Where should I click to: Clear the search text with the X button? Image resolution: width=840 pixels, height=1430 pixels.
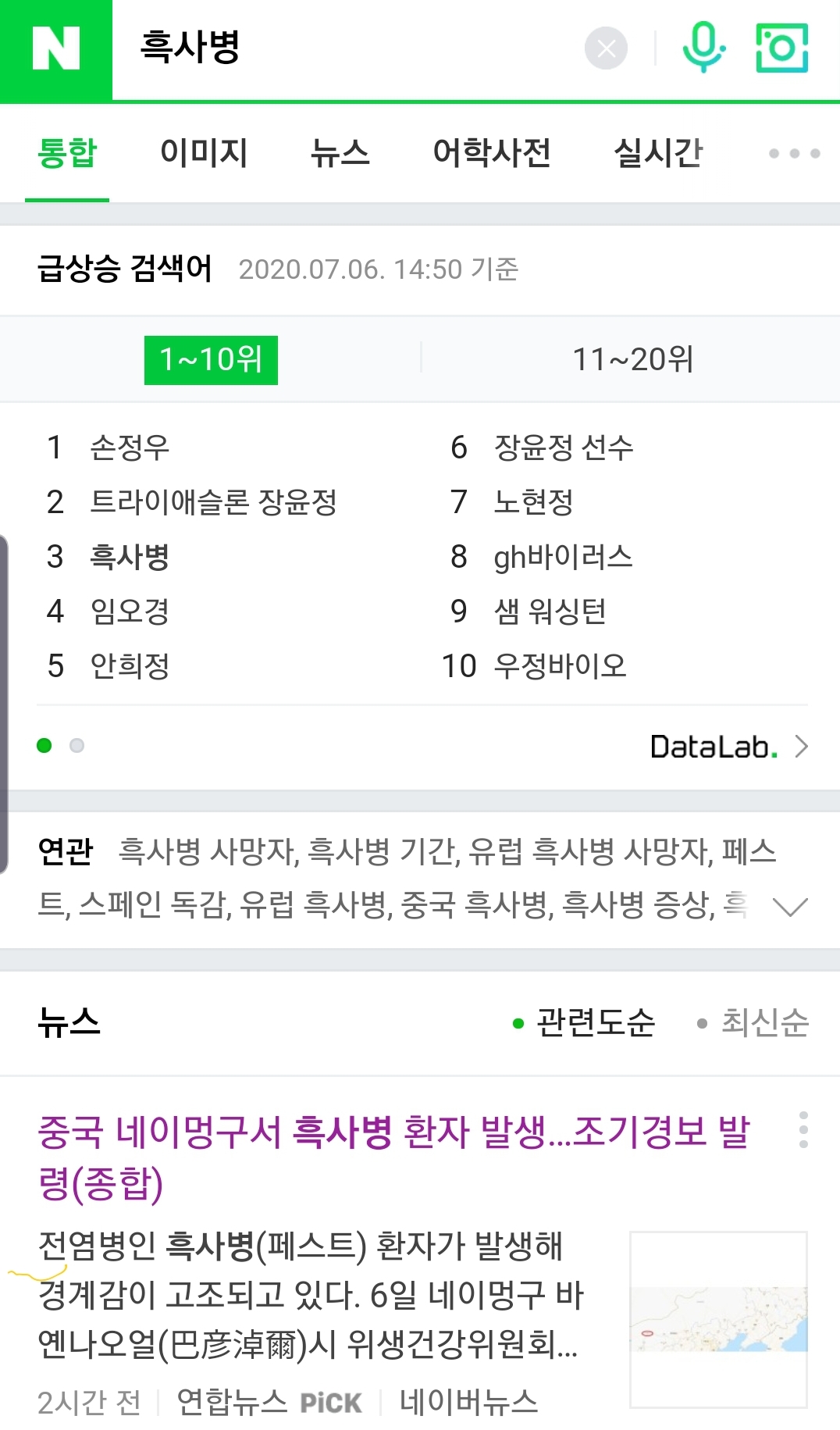click(x=606, y=48)
